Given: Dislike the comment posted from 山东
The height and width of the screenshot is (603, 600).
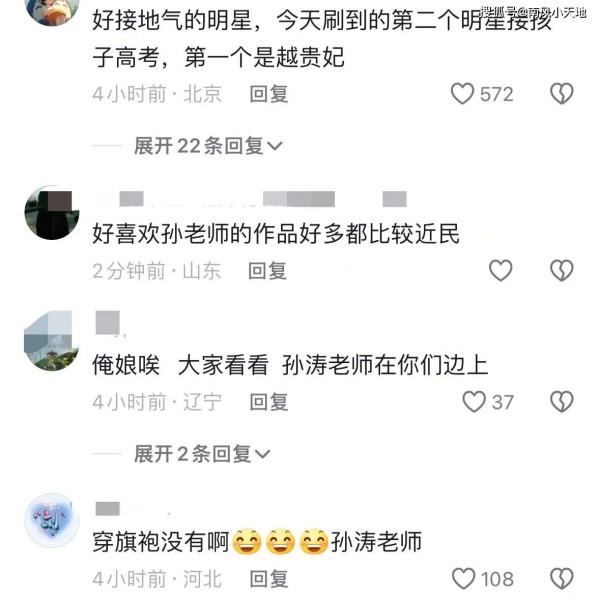Looking at the screenshot, I should click(x=562, y=270).
